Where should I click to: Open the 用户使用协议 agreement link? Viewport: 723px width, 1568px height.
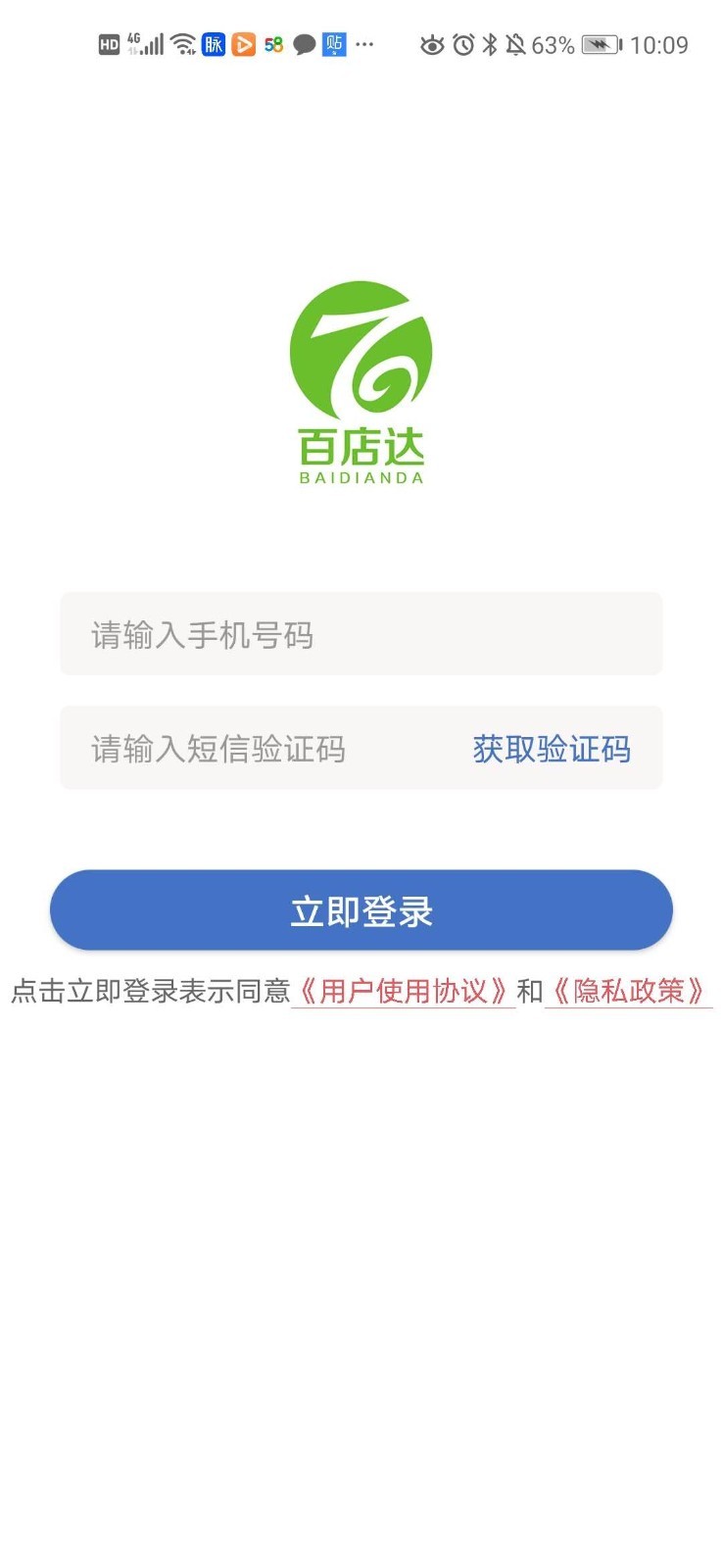point(404,990)
